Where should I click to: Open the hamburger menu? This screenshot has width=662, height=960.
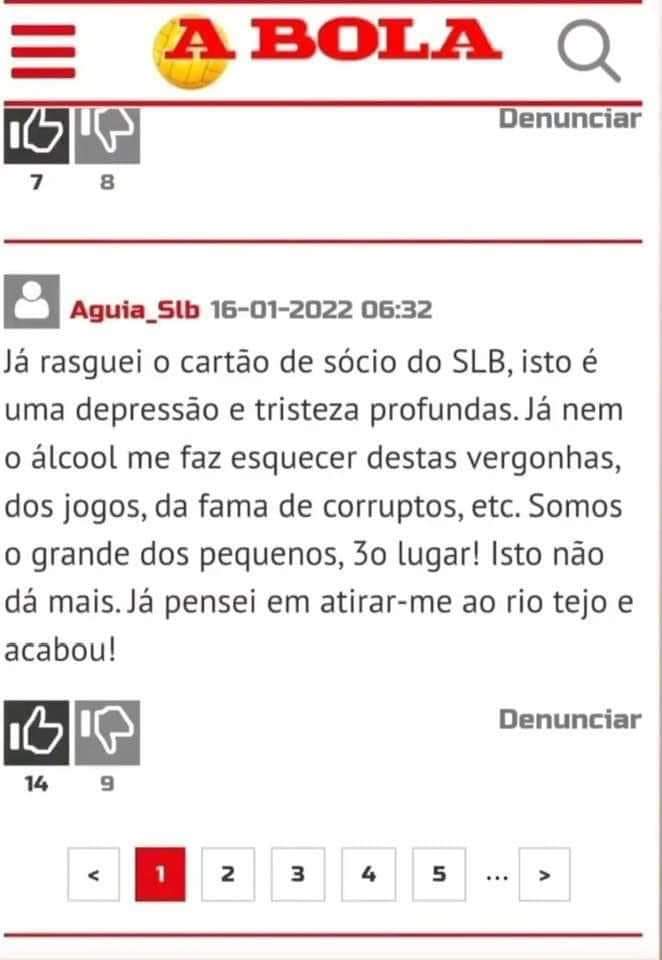pos(44,52)
